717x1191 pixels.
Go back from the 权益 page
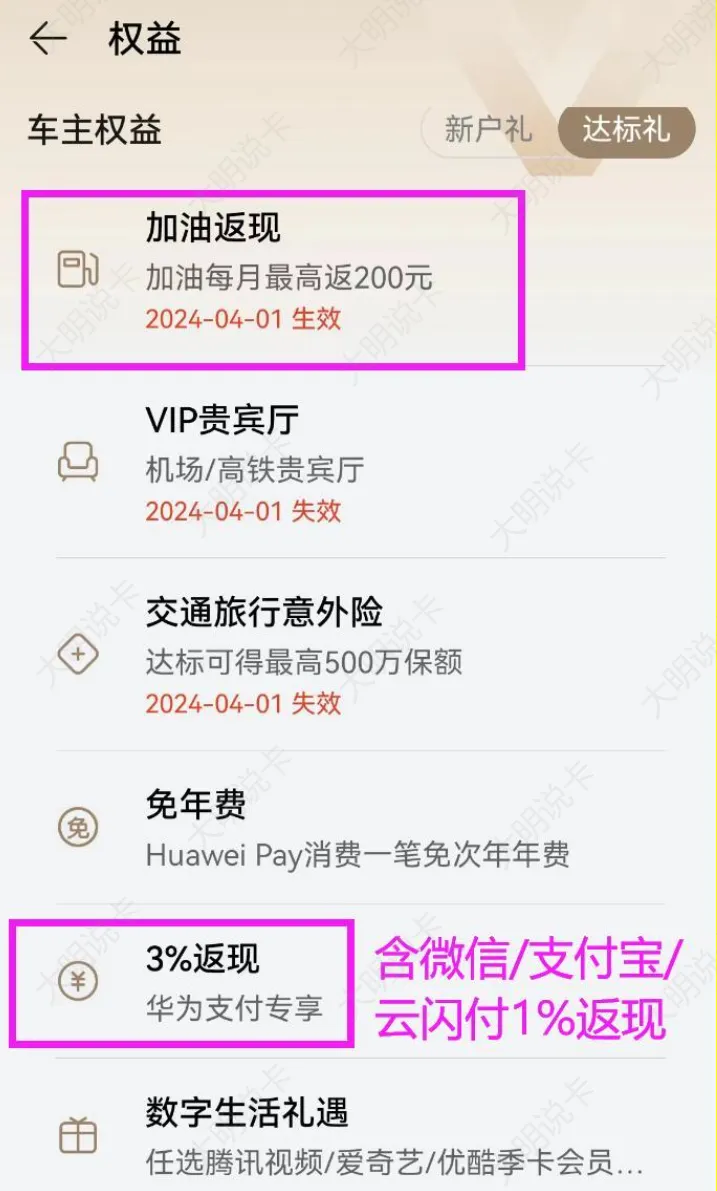(x=48, y=40)
